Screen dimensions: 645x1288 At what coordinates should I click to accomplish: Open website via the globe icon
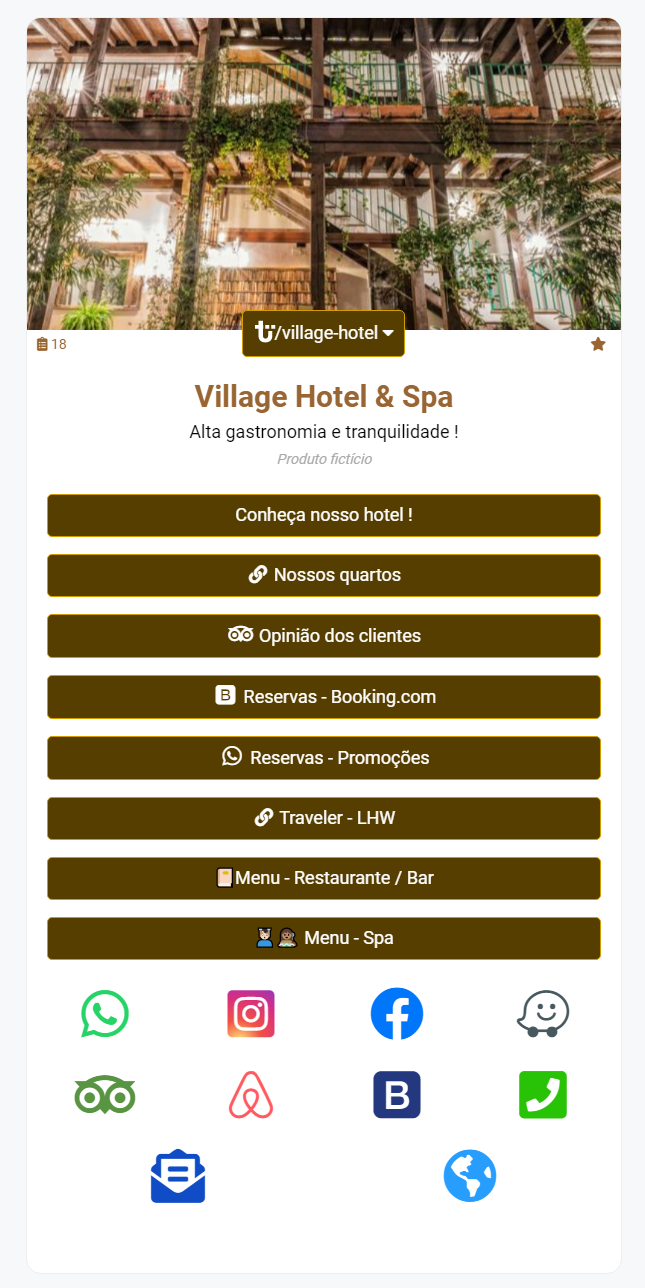point(470,1176)
